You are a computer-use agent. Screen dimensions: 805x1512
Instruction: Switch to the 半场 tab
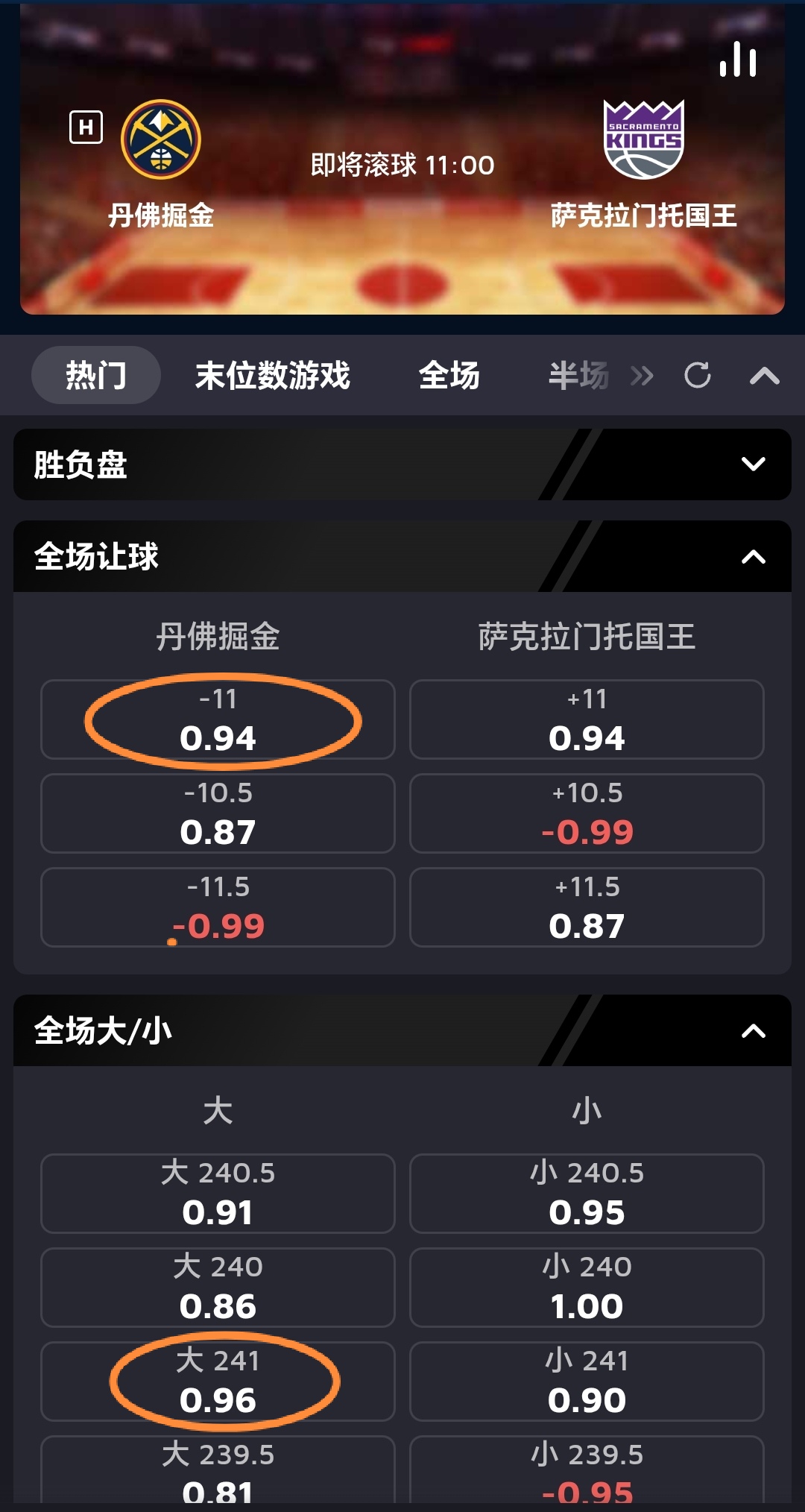[x=578, y=375]
